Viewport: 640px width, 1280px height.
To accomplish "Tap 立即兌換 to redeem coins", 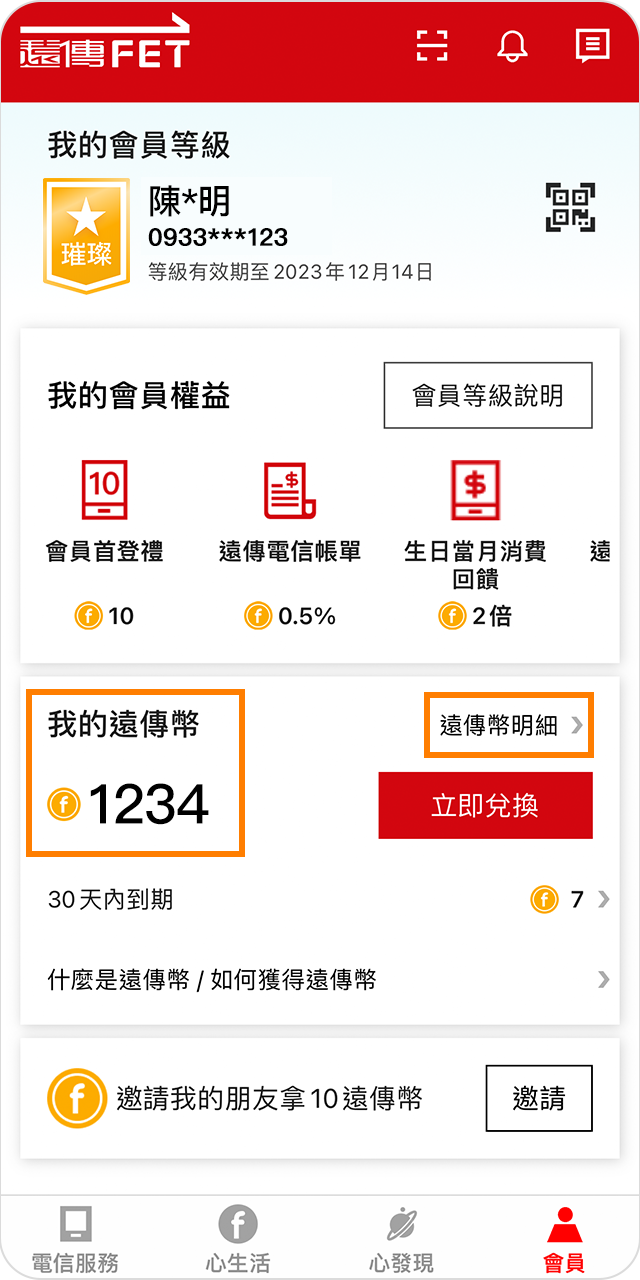I will pos(485,805).
